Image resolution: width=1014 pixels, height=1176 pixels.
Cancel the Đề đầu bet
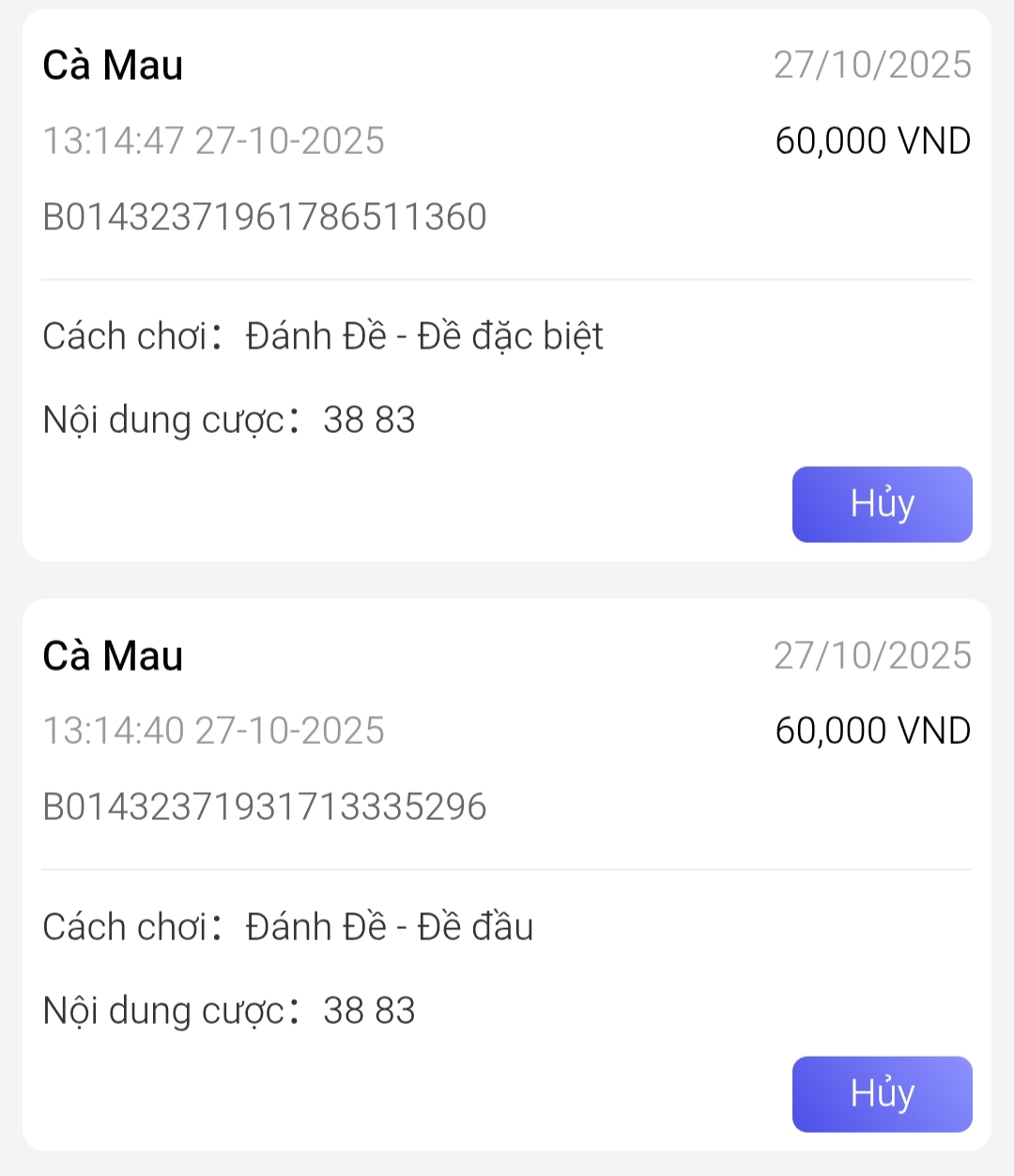[x=882, y=1094]
